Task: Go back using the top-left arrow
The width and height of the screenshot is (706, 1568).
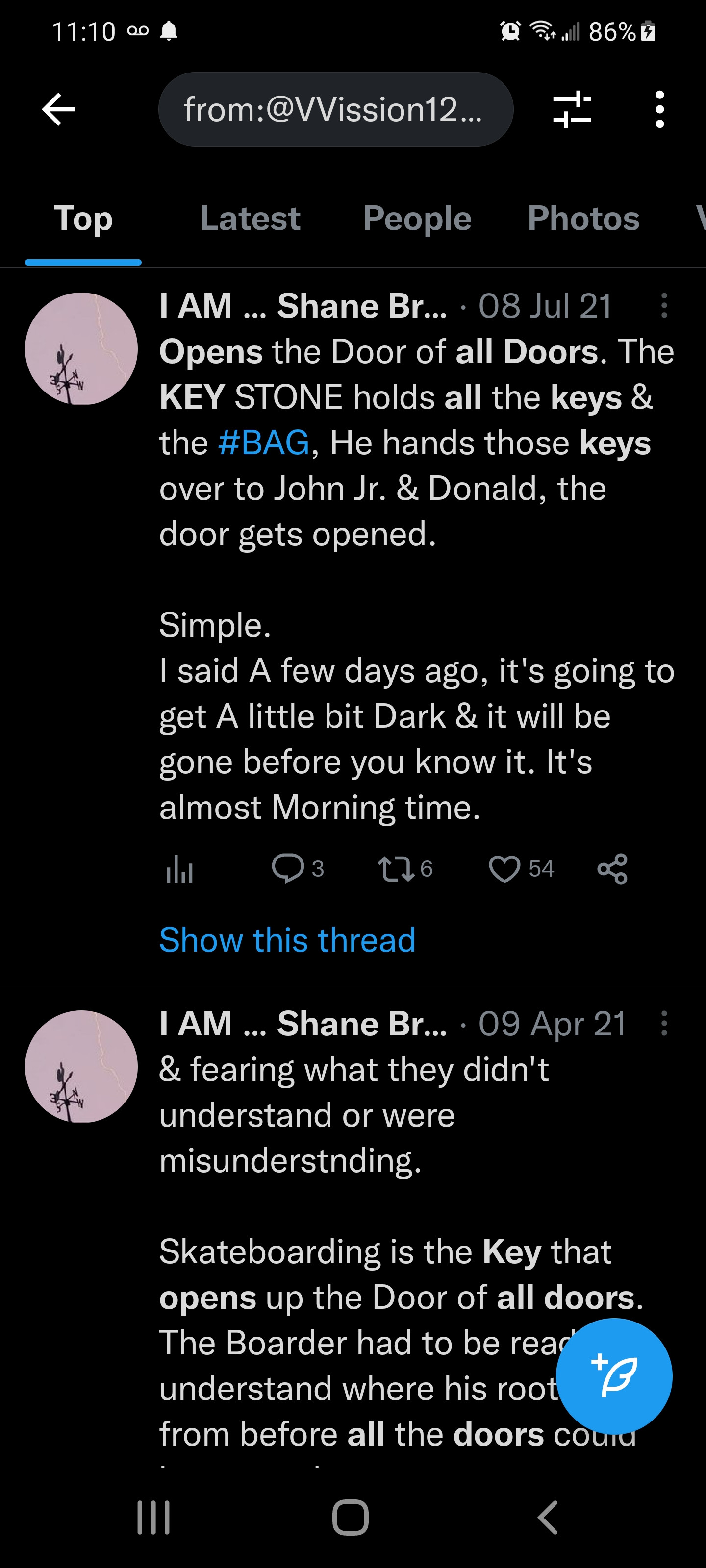Action: (x=58, y=110)
